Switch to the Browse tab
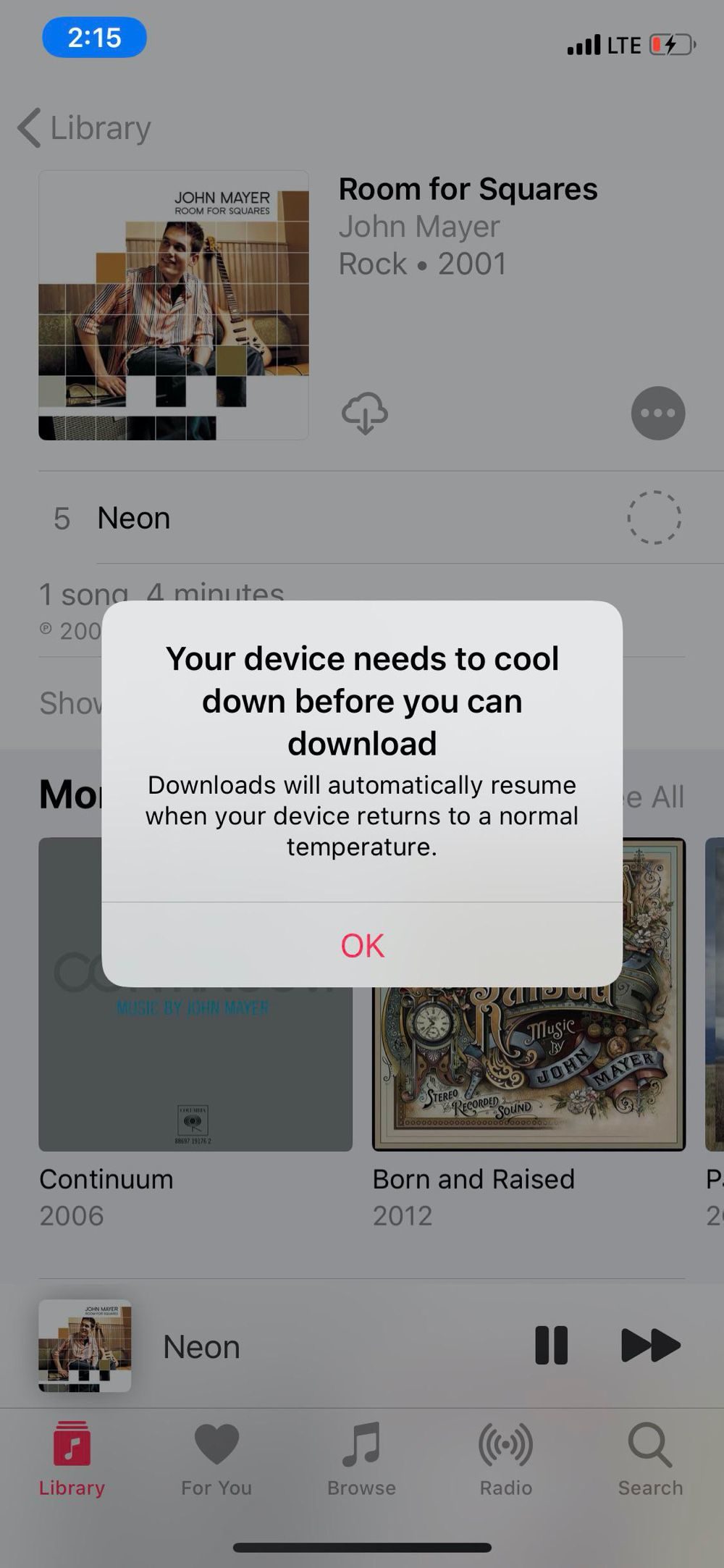 pyautogui.click(x=361, y=1459)
